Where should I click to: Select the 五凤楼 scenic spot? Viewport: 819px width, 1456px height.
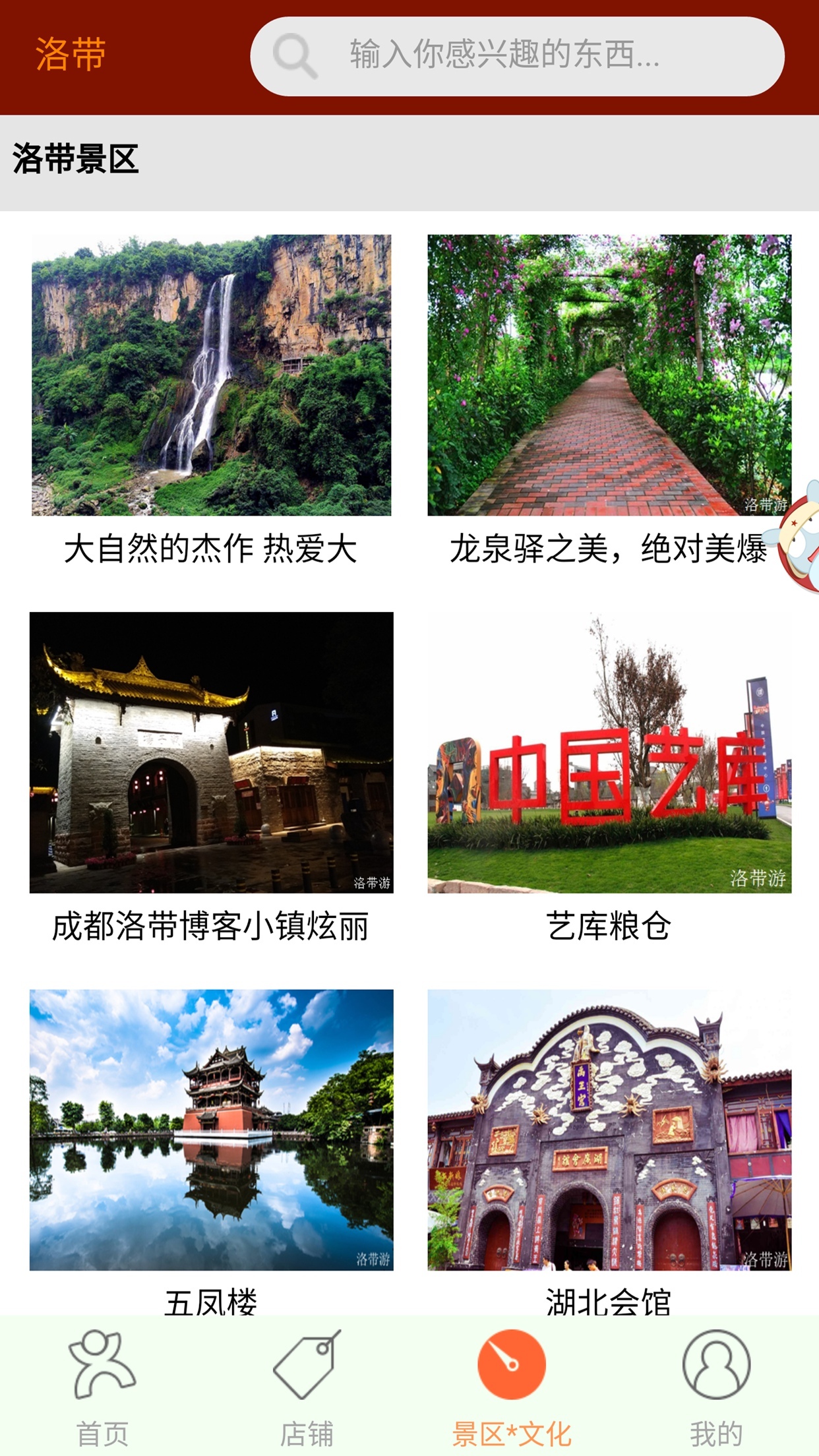pyautogui.click(x=211, y=1129)
